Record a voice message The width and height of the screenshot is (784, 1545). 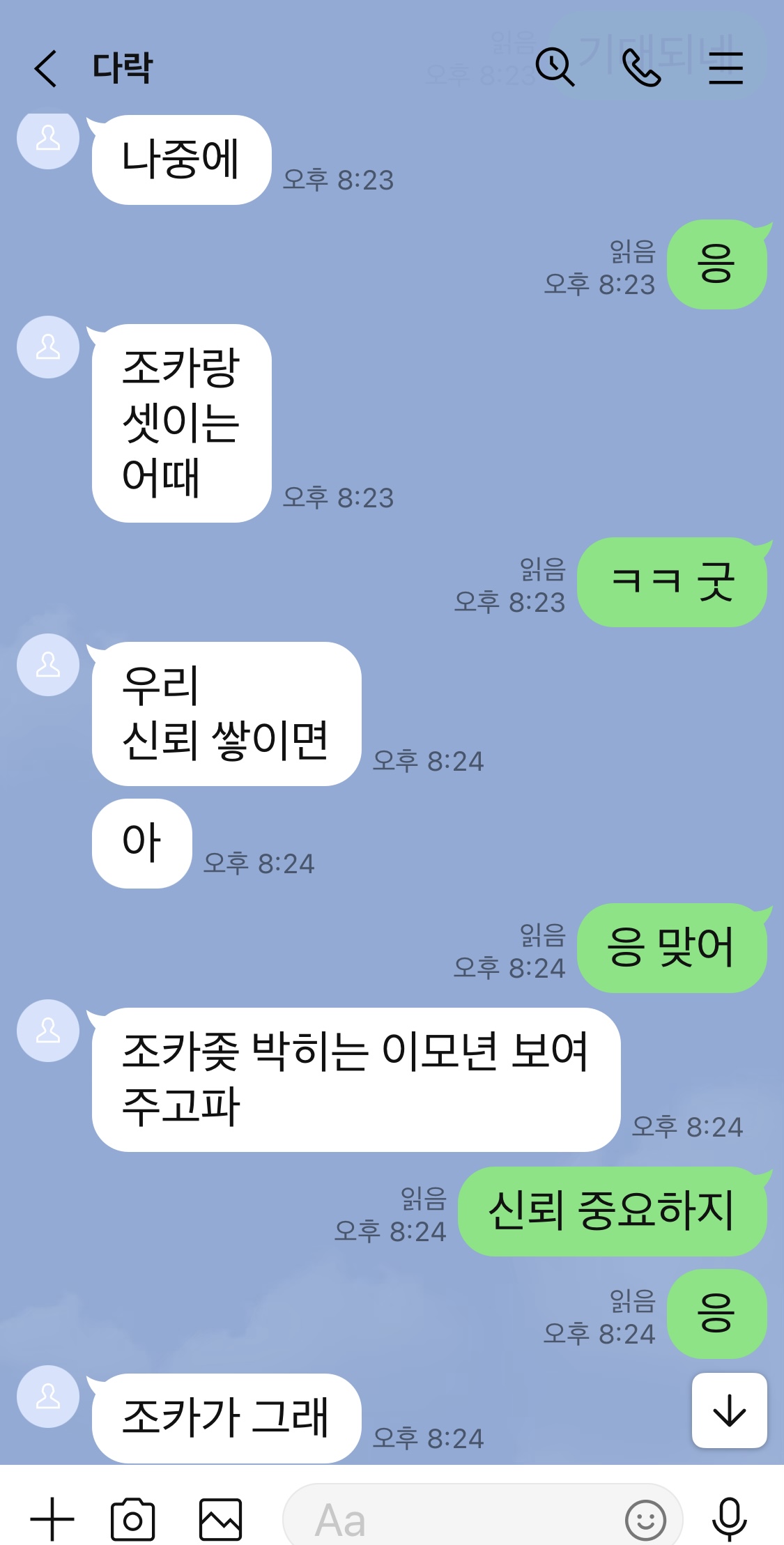(x=729, y=1519)
